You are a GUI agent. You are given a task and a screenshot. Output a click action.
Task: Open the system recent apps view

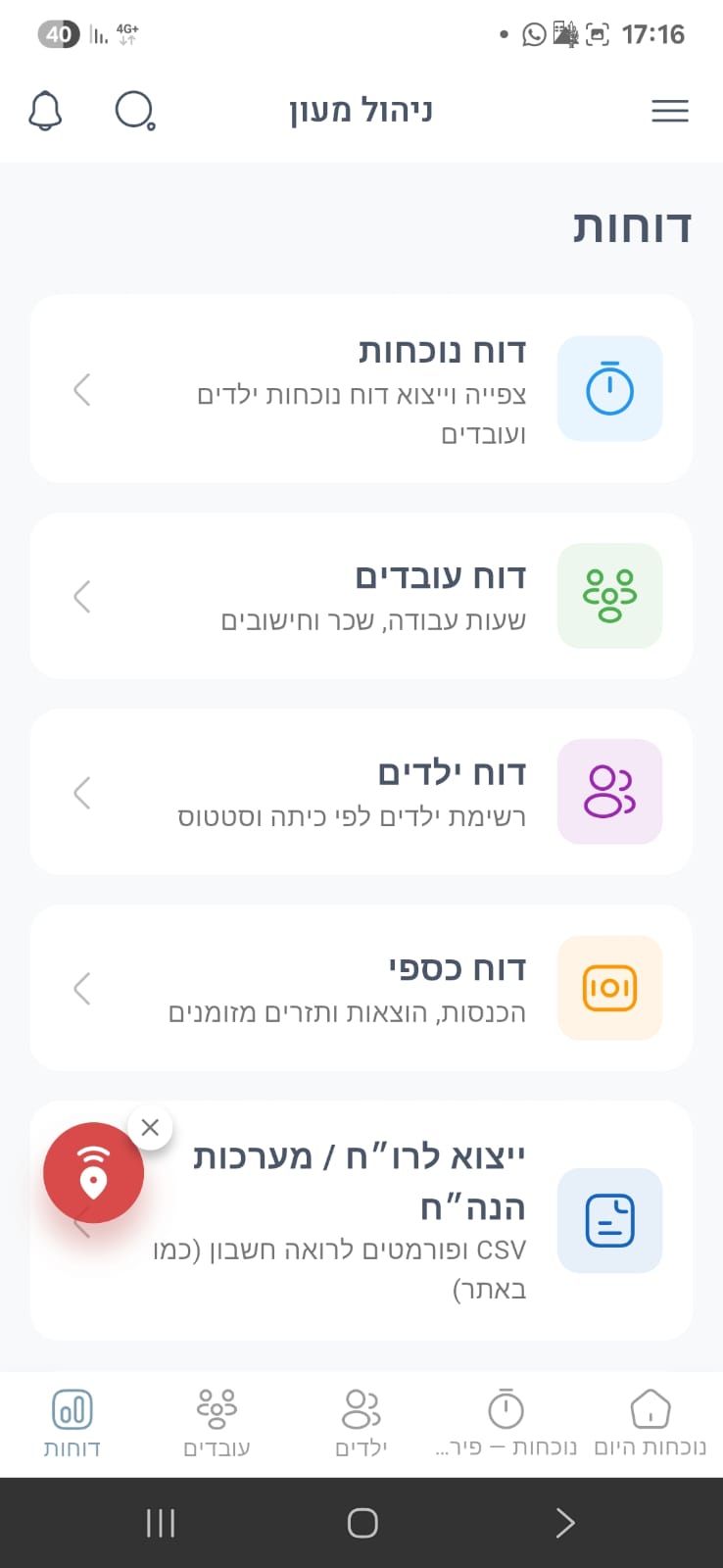click(x=161, y=1523)
